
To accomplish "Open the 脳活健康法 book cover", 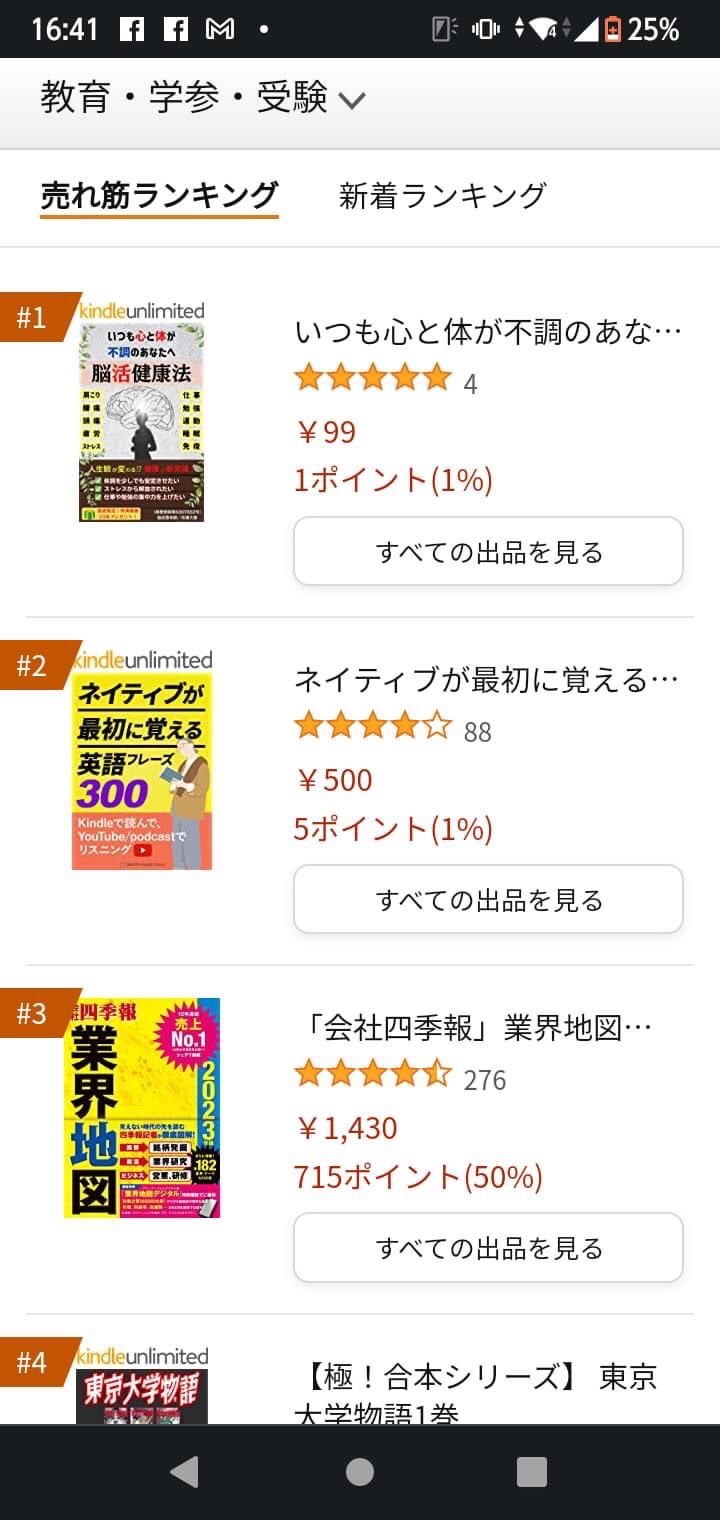I will pos(142,422).
